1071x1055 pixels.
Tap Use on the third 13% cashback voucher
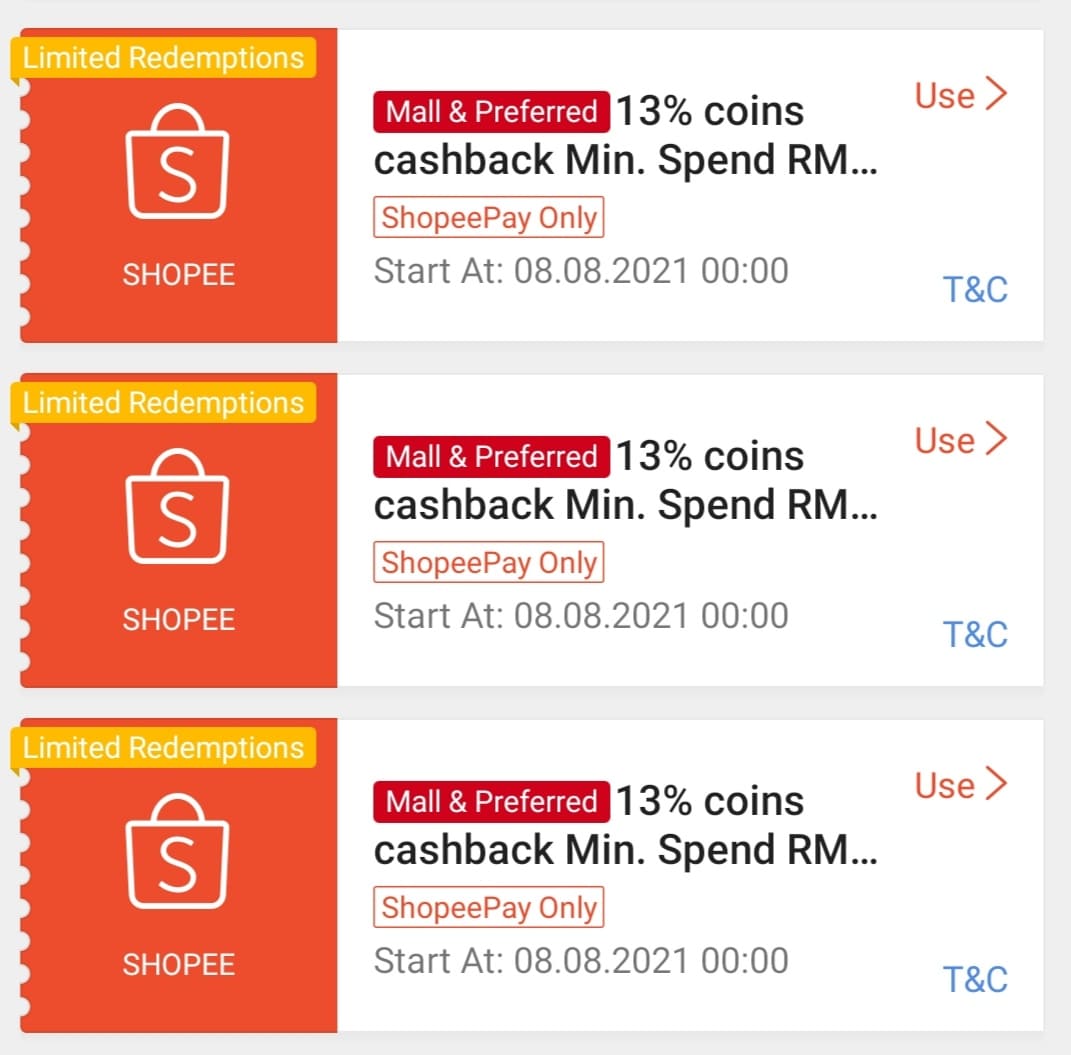(960, 785)
